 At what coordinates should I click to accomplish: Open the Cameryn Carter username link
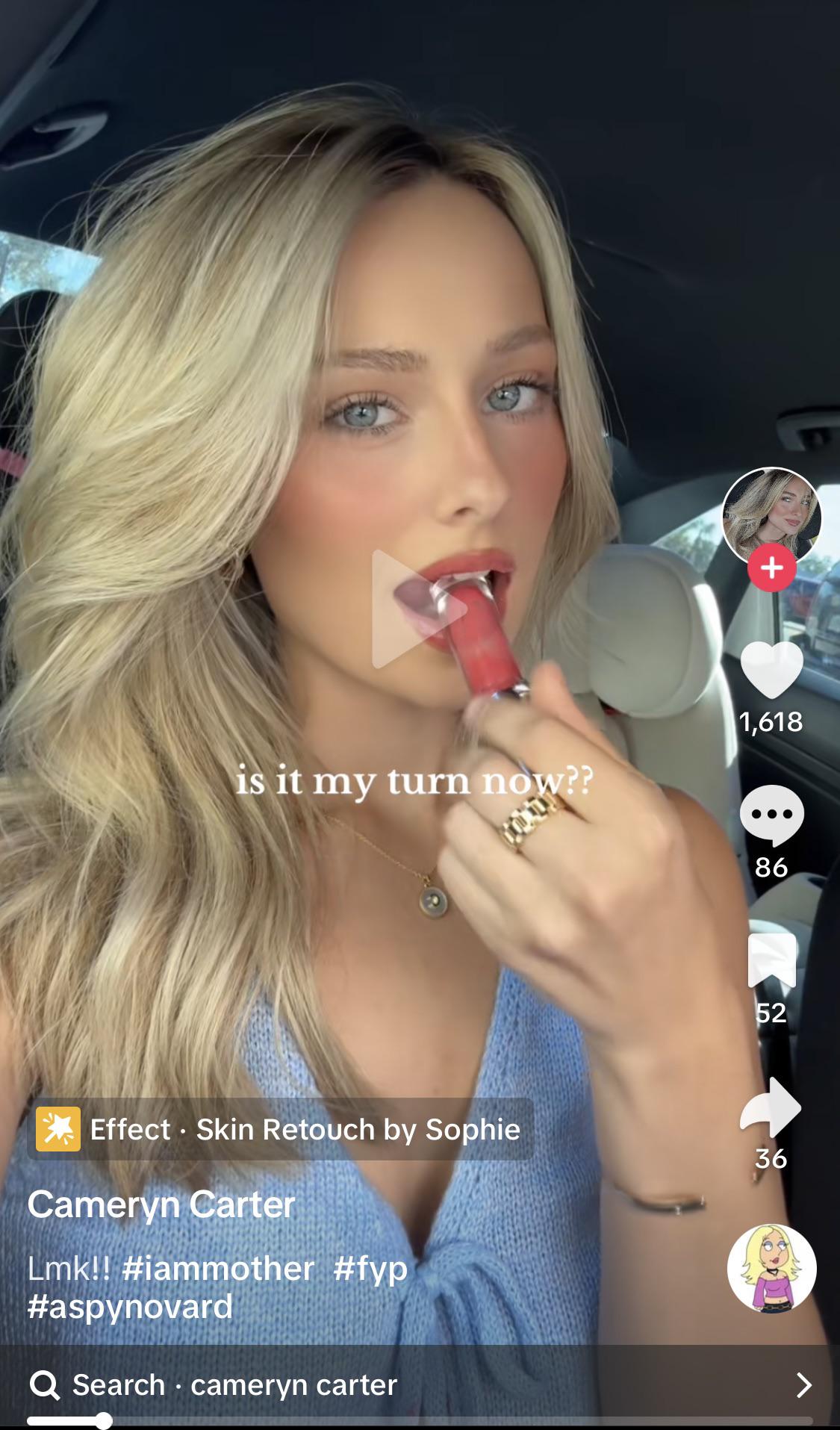(161, 1204)
